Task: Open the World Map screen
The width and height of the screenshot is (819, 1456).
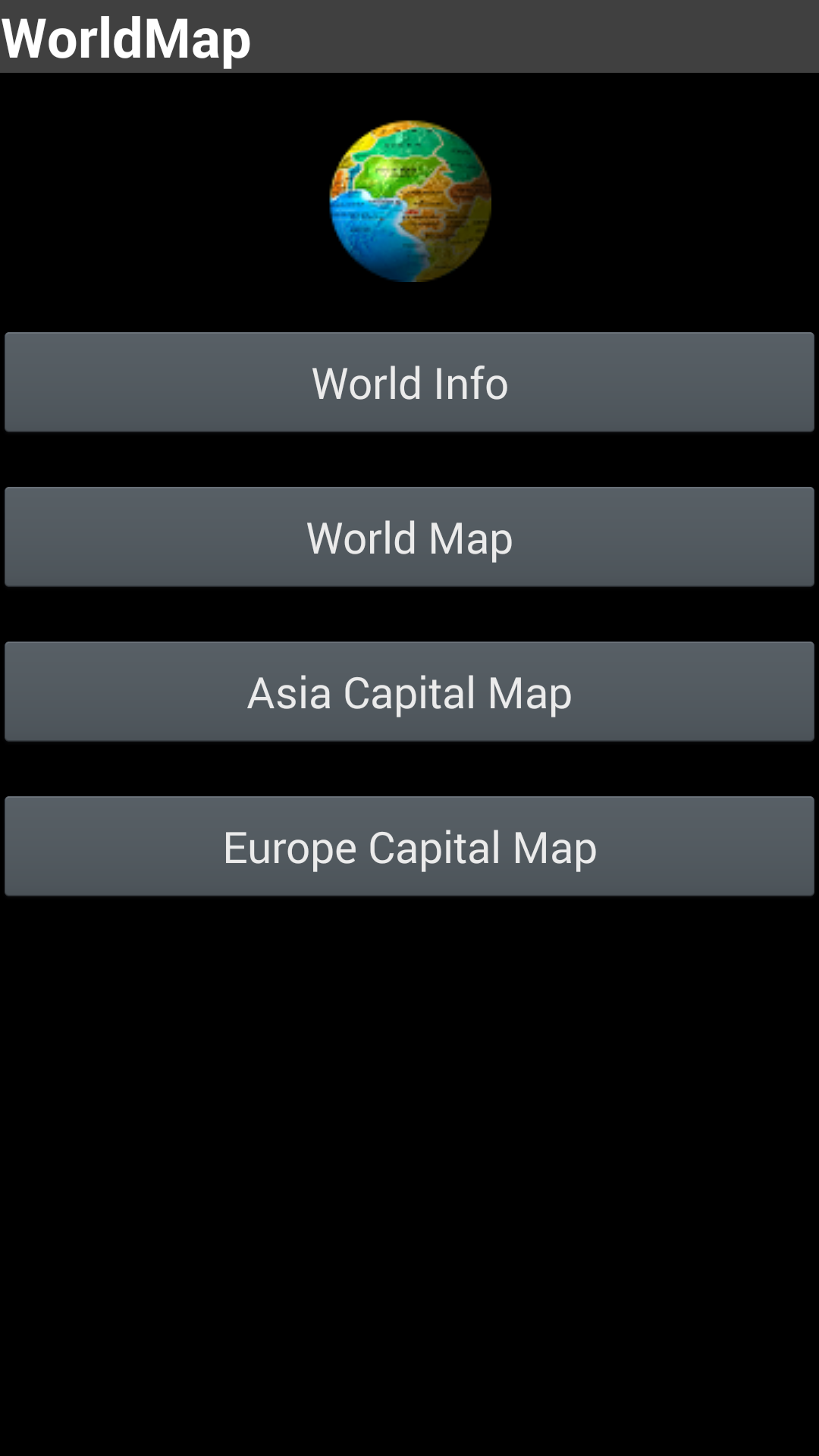Action: point(409,537)
